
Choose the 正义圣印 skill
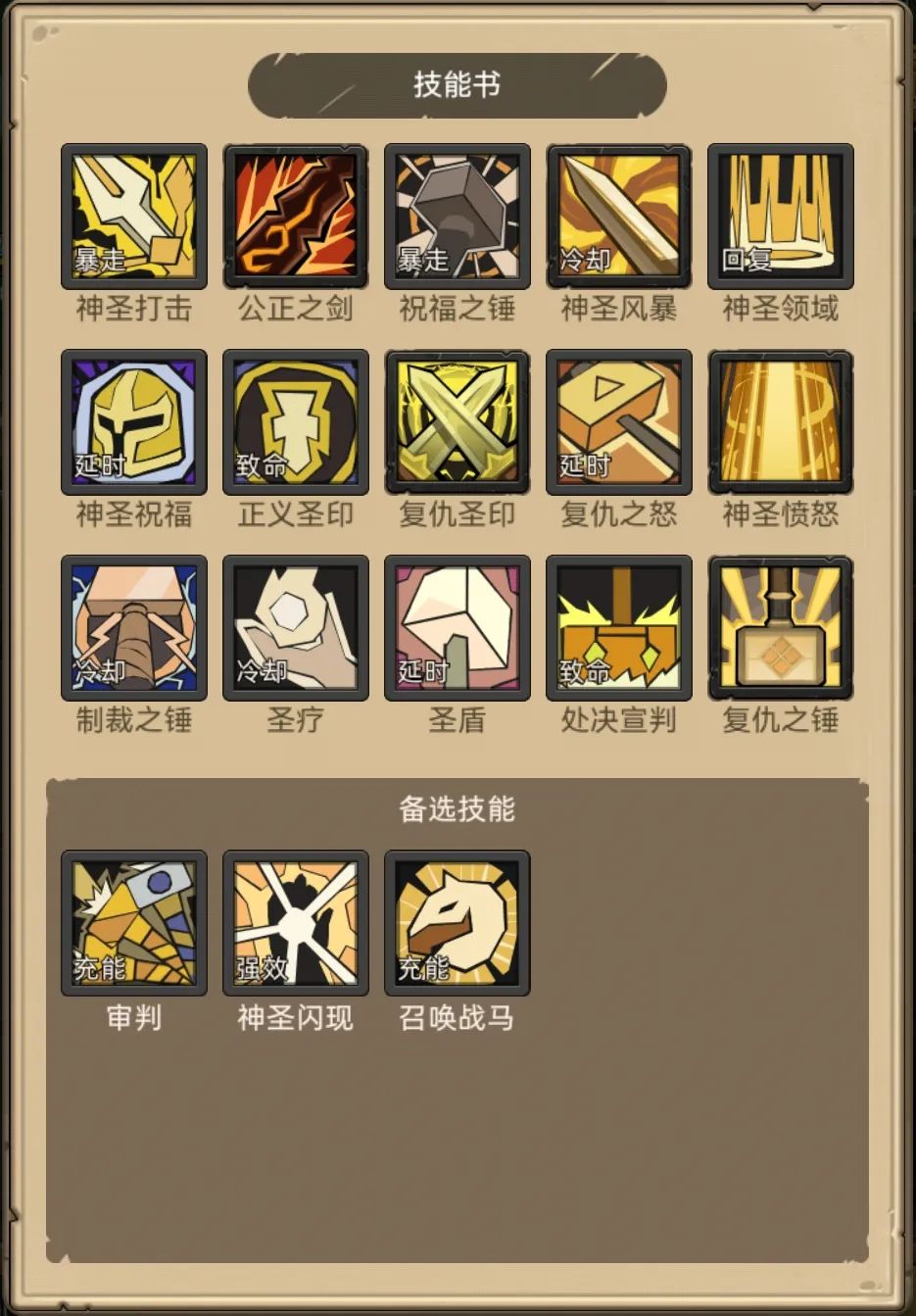296,422
